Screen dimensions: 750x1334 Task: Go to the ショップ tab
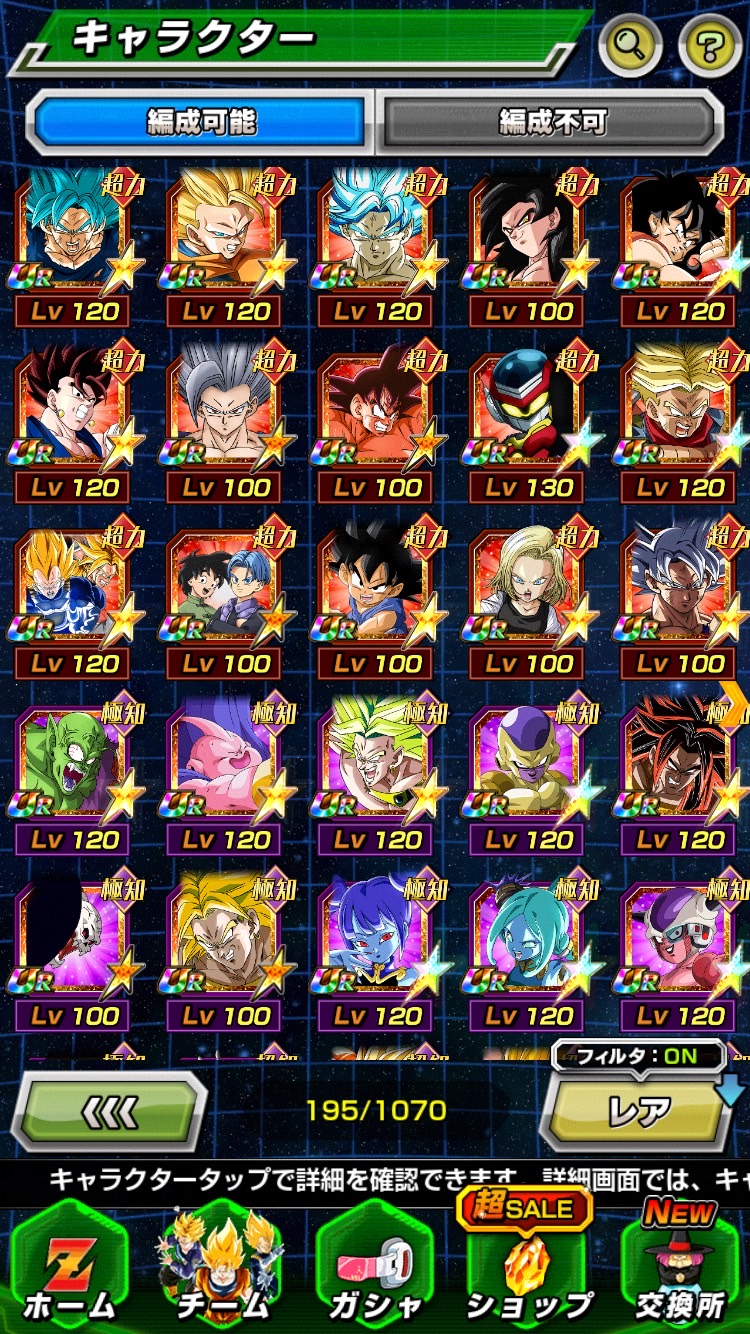(x=528, y=1270)
